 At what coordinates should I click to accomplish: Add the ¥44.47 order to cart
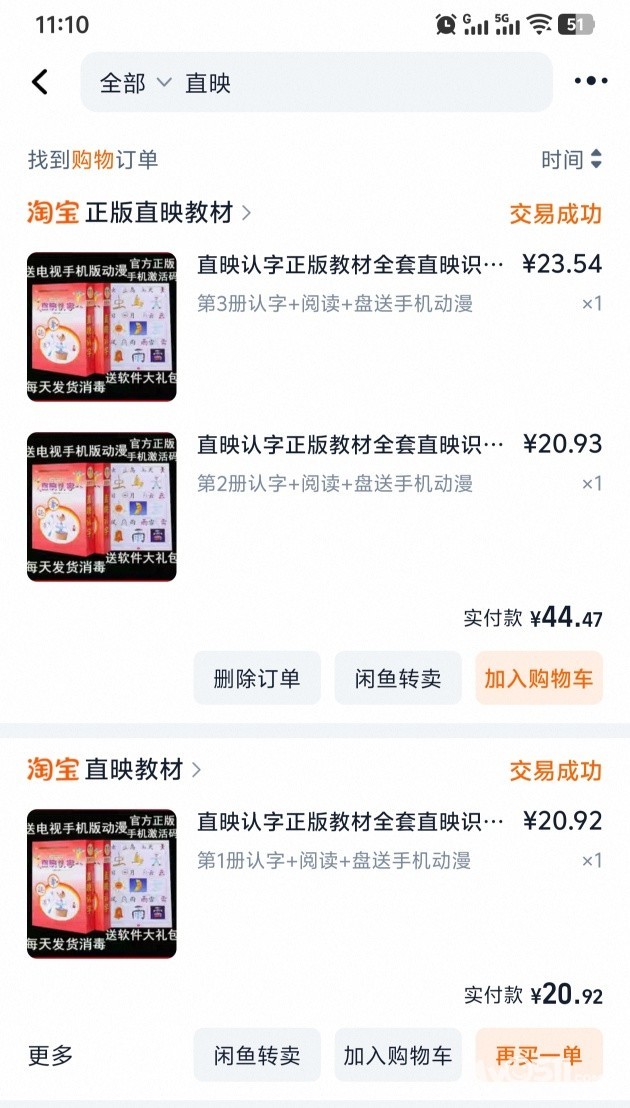[x=539, y=678]
